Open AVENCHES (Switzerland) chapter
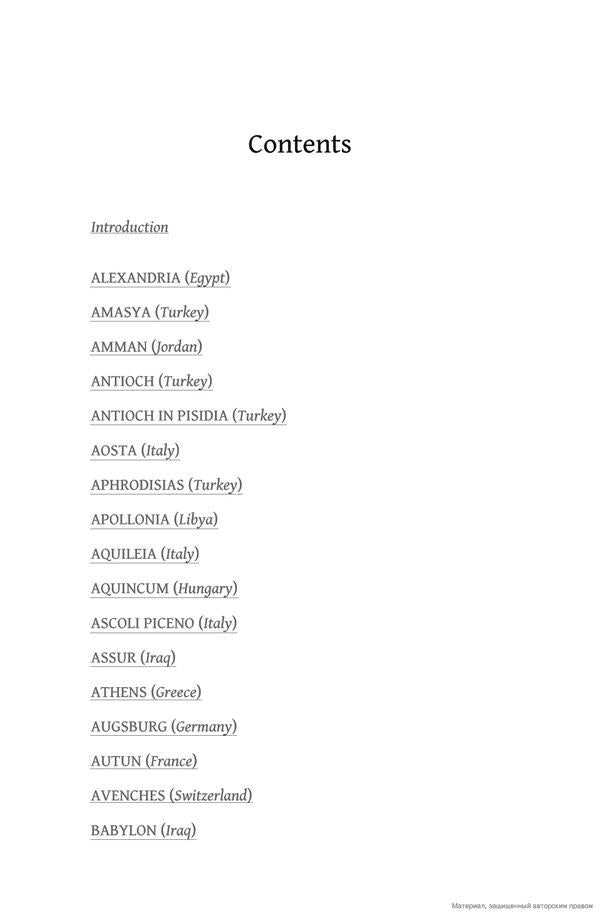 171,796
